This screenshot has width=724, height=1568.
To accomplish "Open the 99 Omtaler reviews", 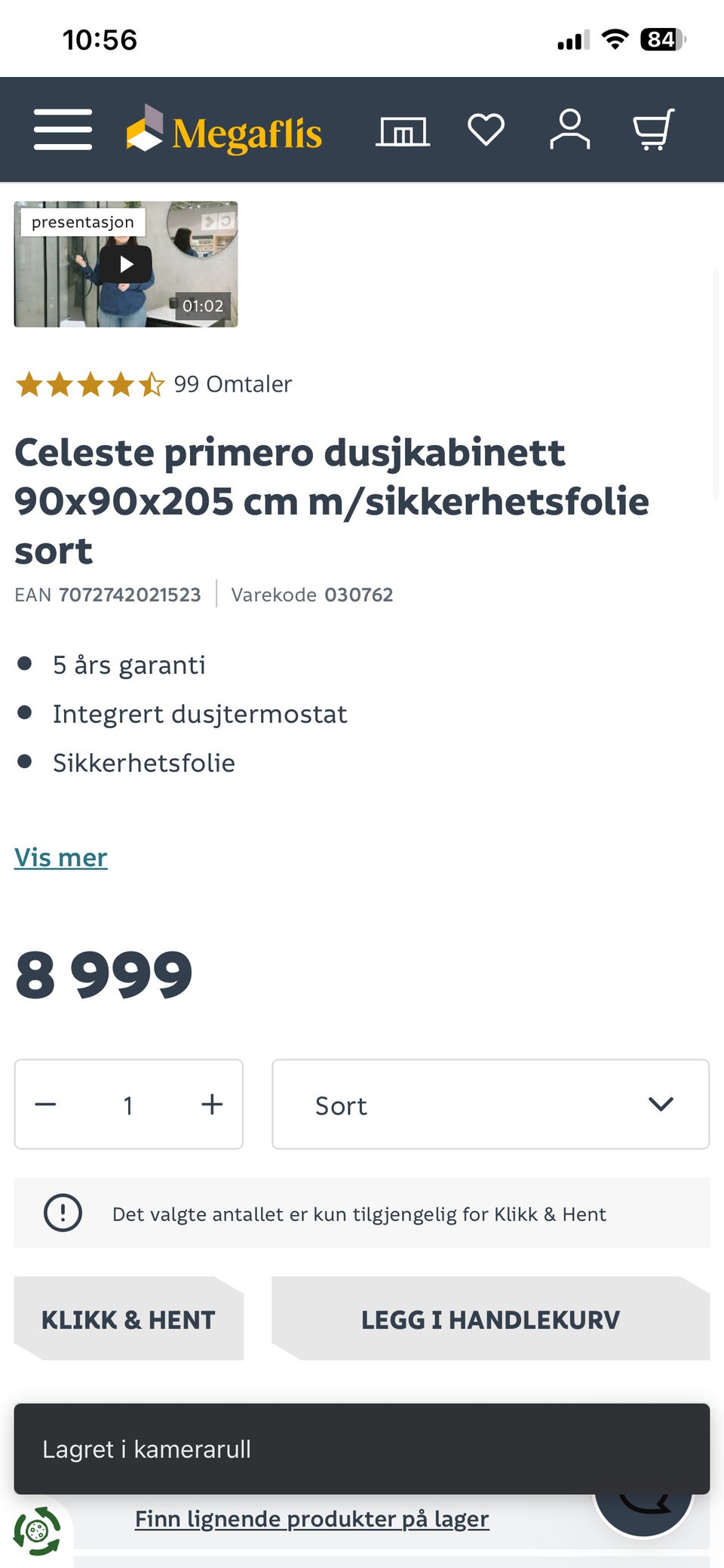I will [232, 384].
